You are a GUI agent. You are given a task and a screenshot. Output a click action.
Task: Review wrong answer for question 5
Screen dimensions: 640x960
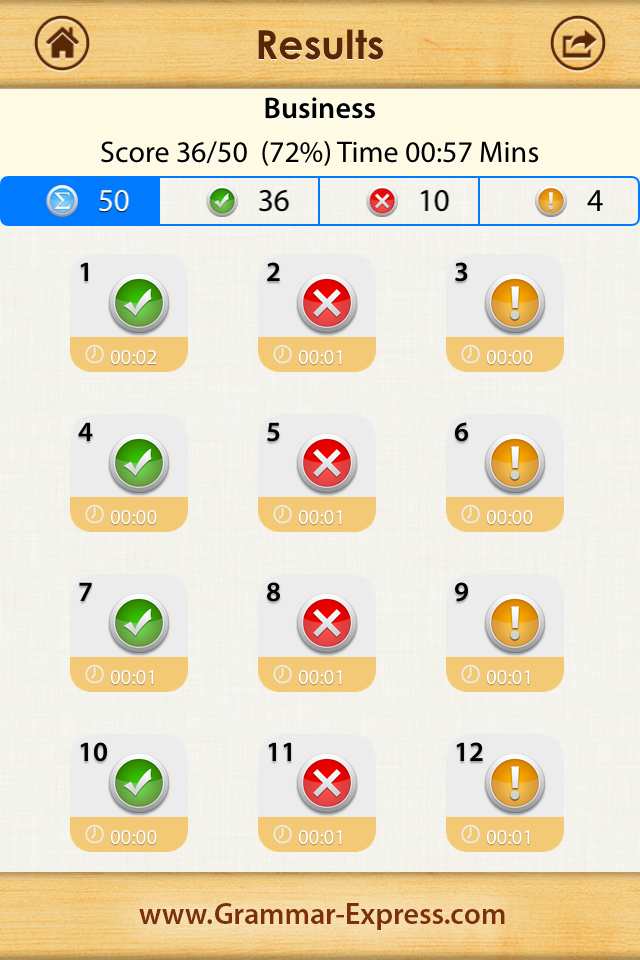[x=317, y=473]
